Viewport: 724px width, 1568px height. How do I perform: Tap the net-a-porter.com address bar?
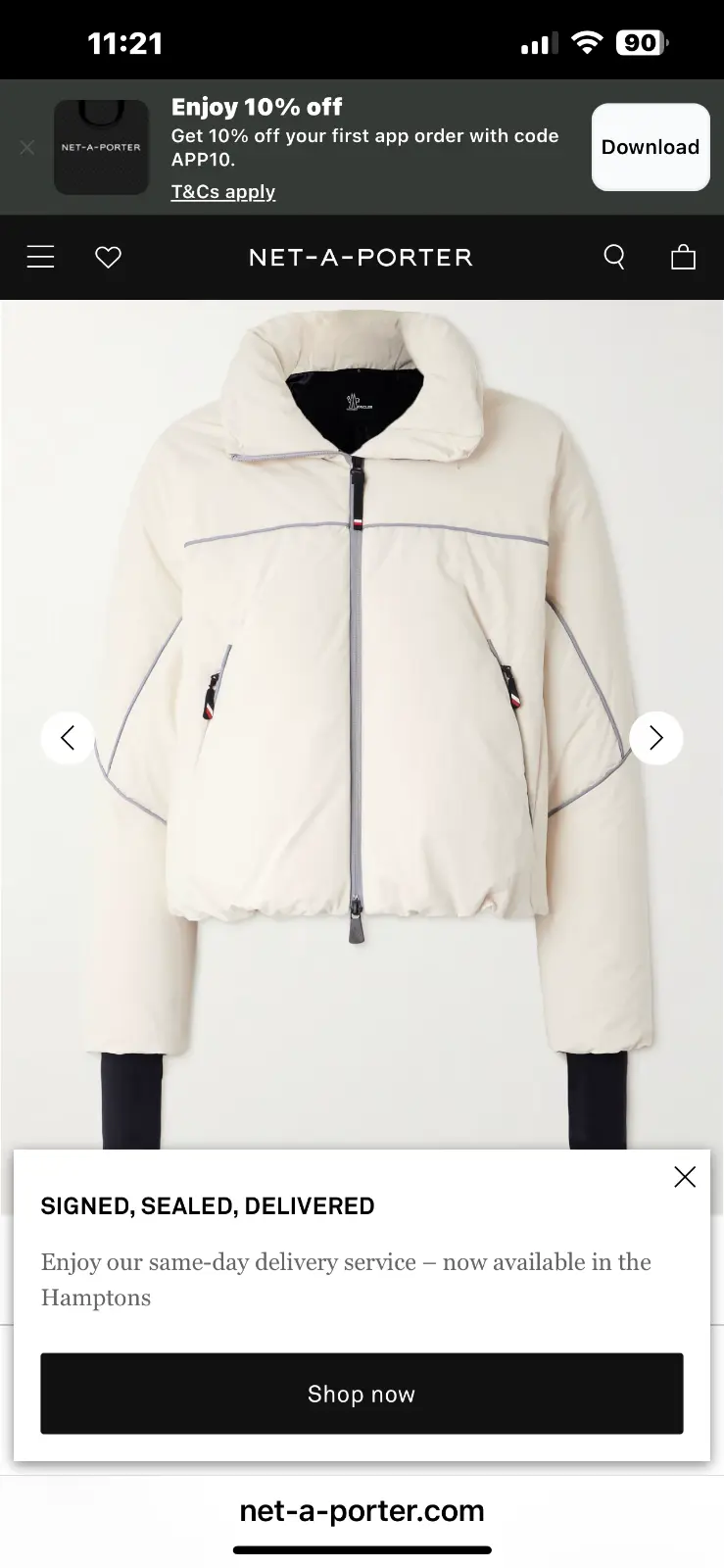tap(362, 1511)
